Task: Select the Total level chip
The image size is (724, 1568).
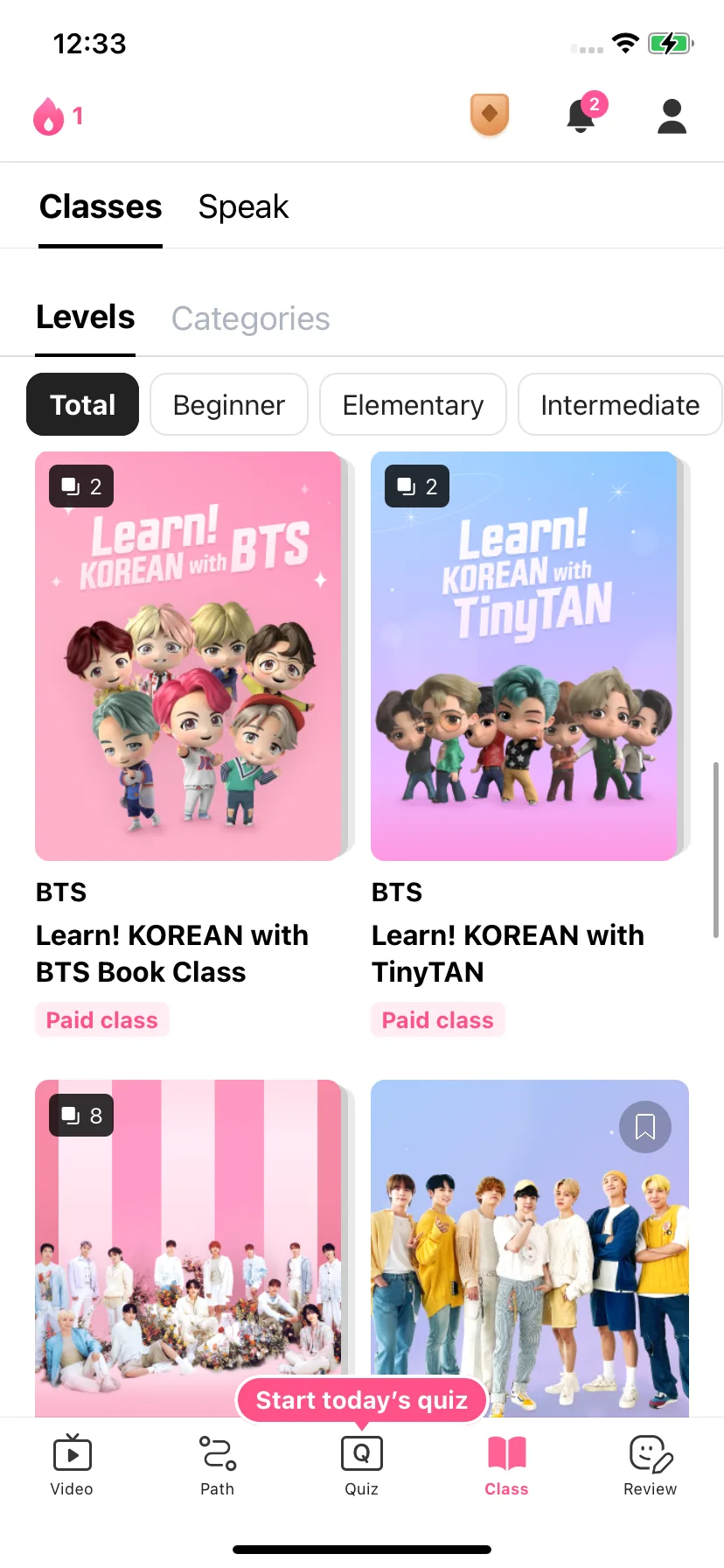Action: (x=83, y=405)
